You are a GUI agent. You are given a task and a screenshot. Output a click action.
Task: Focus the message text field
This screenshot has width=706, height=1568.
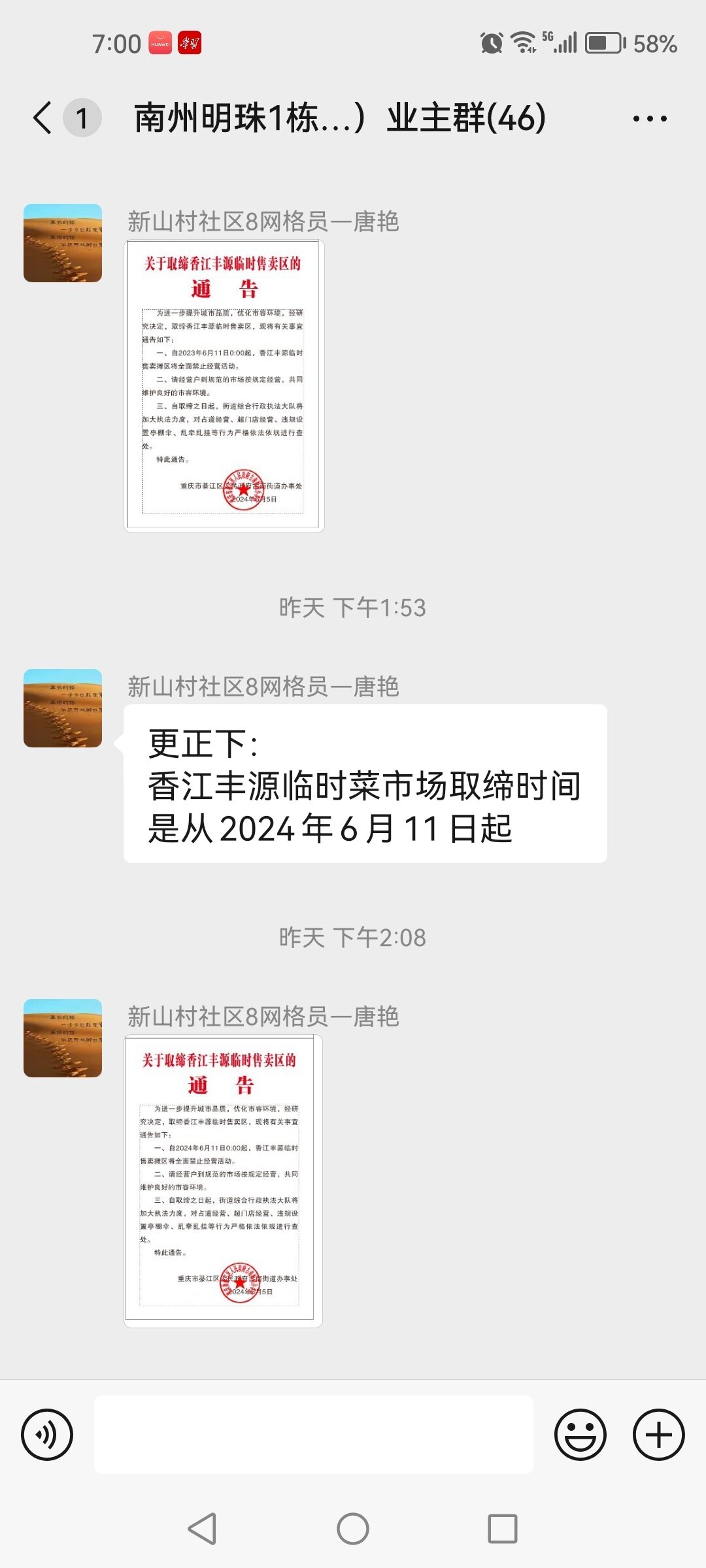tap(314, 1435)
